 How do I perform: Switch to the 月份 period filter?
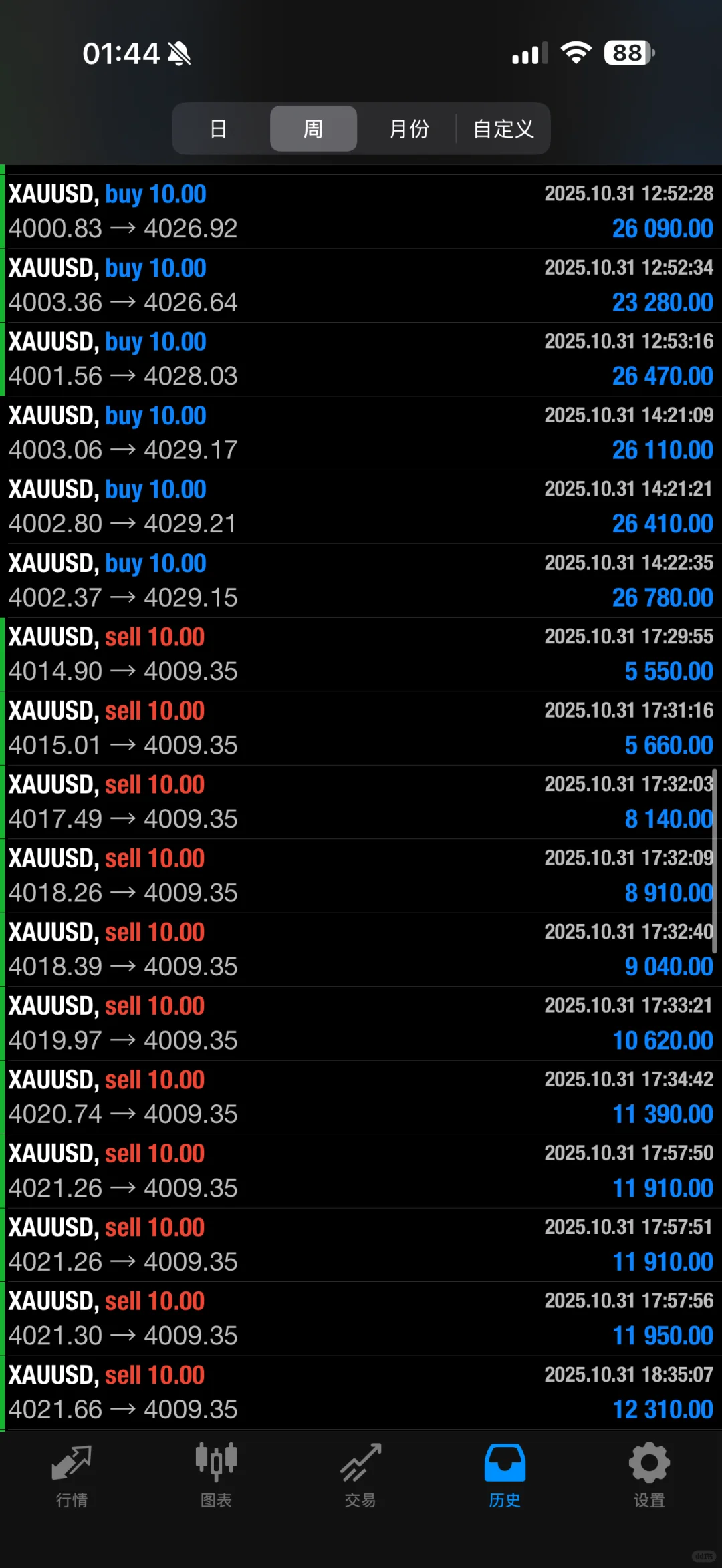pyautogui.click(x=408, y=128)
